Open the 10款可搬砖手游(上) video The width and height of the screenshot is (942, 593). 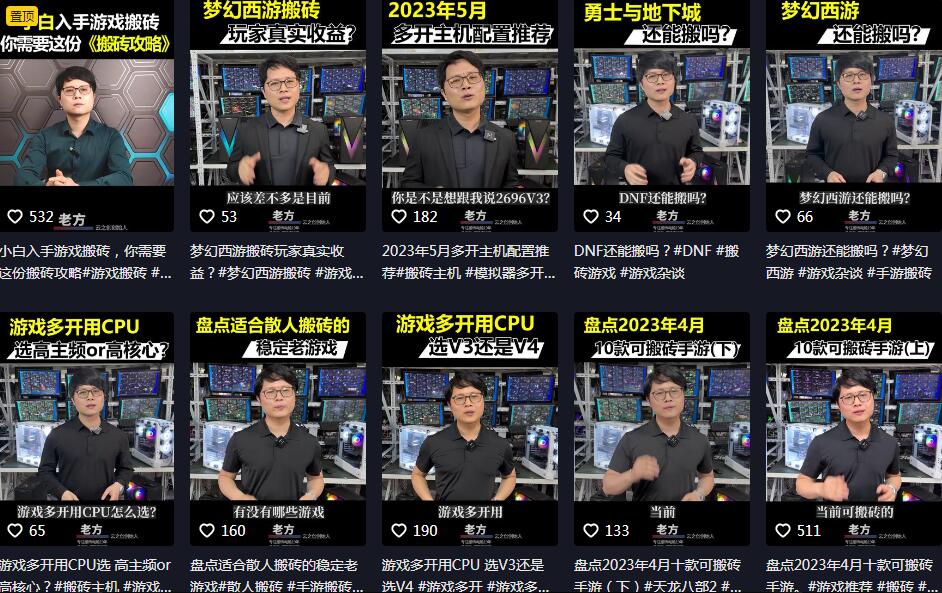(853, 430)
